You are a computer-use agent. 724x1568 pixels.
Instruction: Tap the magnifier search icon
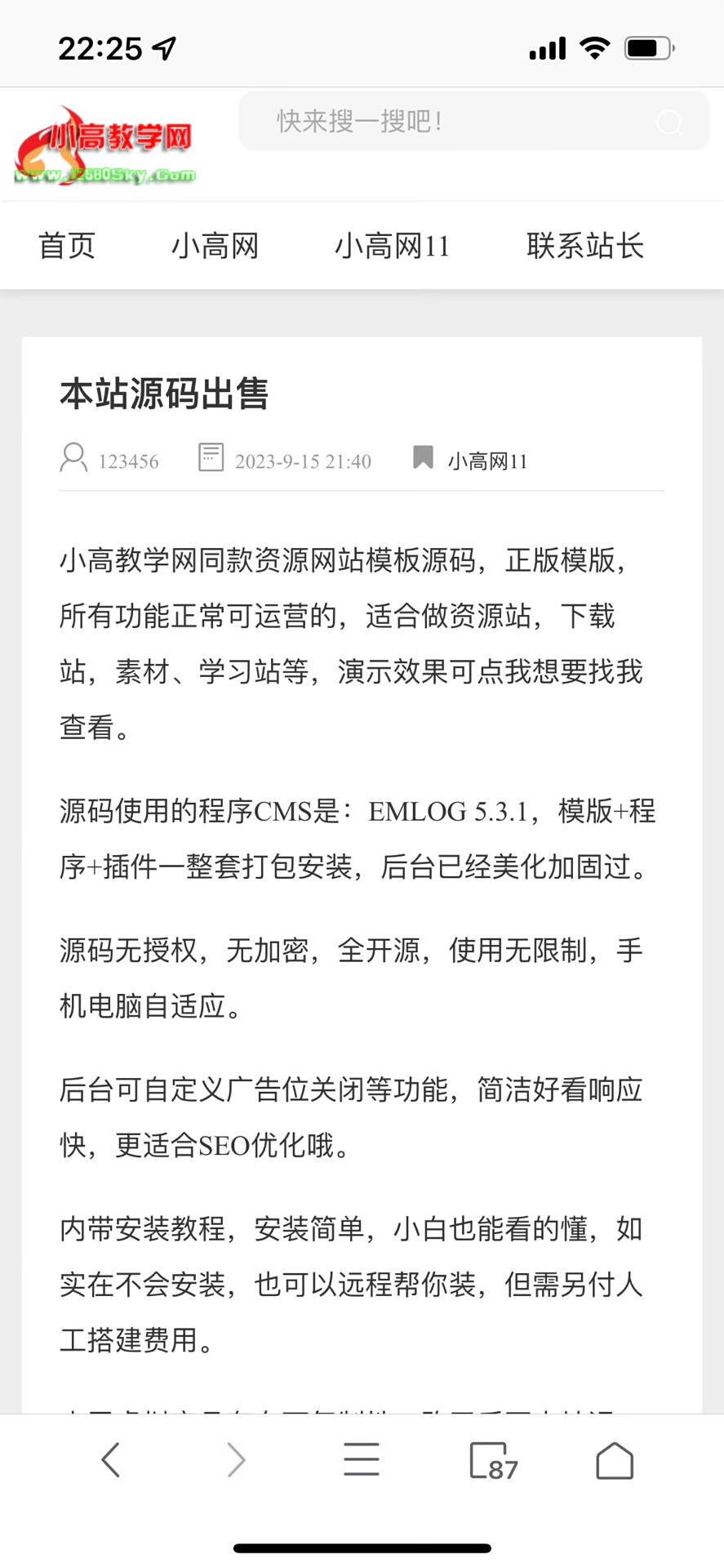tap(669, 122)
